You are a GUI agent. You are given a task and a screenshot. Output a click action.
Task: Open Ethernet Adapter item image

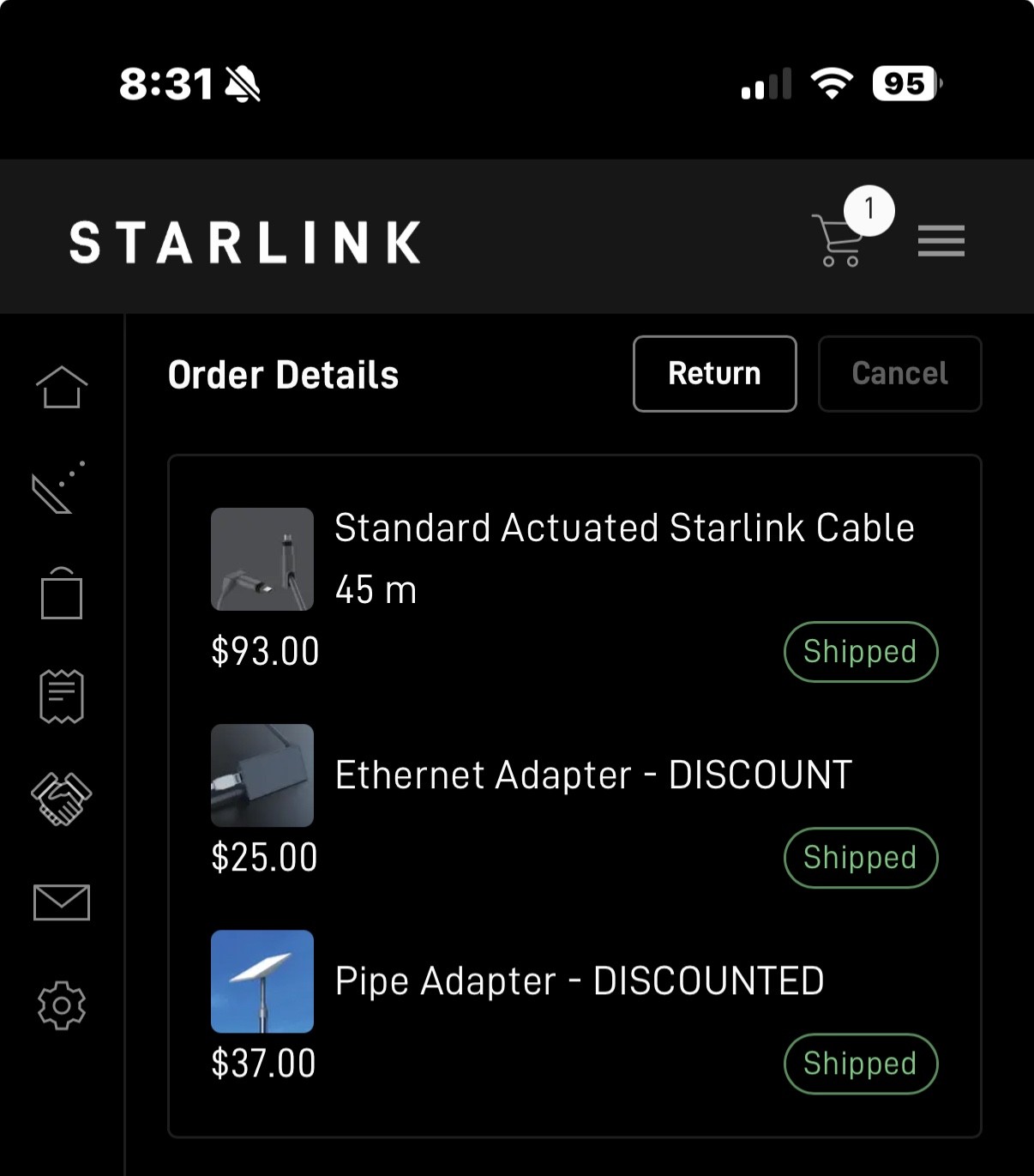(x=262, y=775)
